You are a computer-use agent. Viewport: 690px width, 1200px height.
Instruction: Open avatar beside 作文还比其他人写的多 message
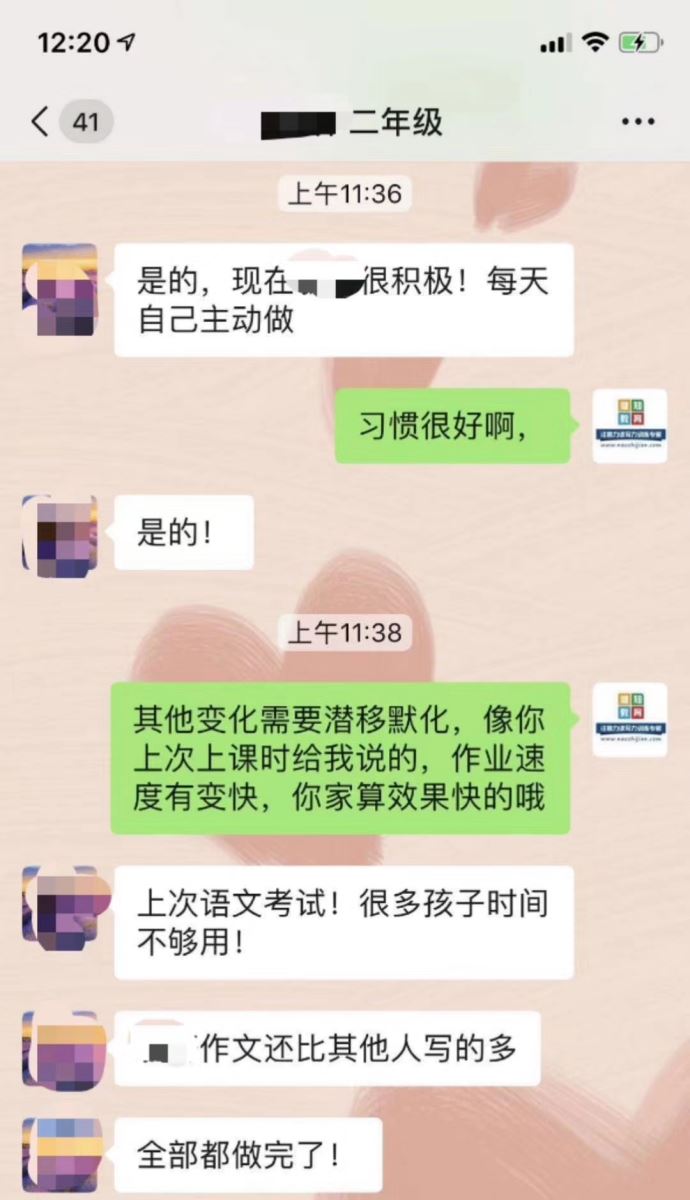pyautogui.click(x=60, y=1048)
